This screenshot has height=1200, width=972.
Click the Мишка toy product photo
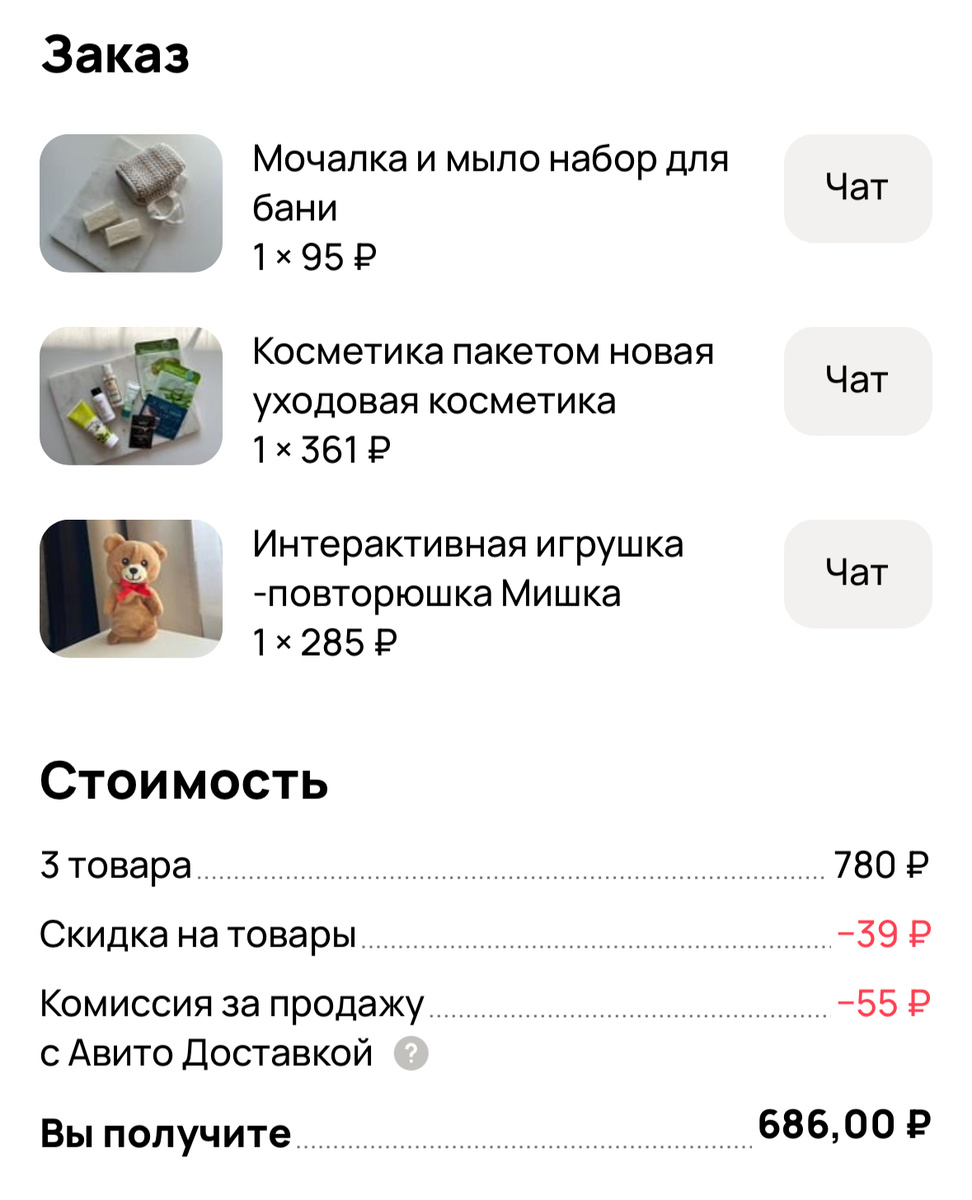pos(130,588)
